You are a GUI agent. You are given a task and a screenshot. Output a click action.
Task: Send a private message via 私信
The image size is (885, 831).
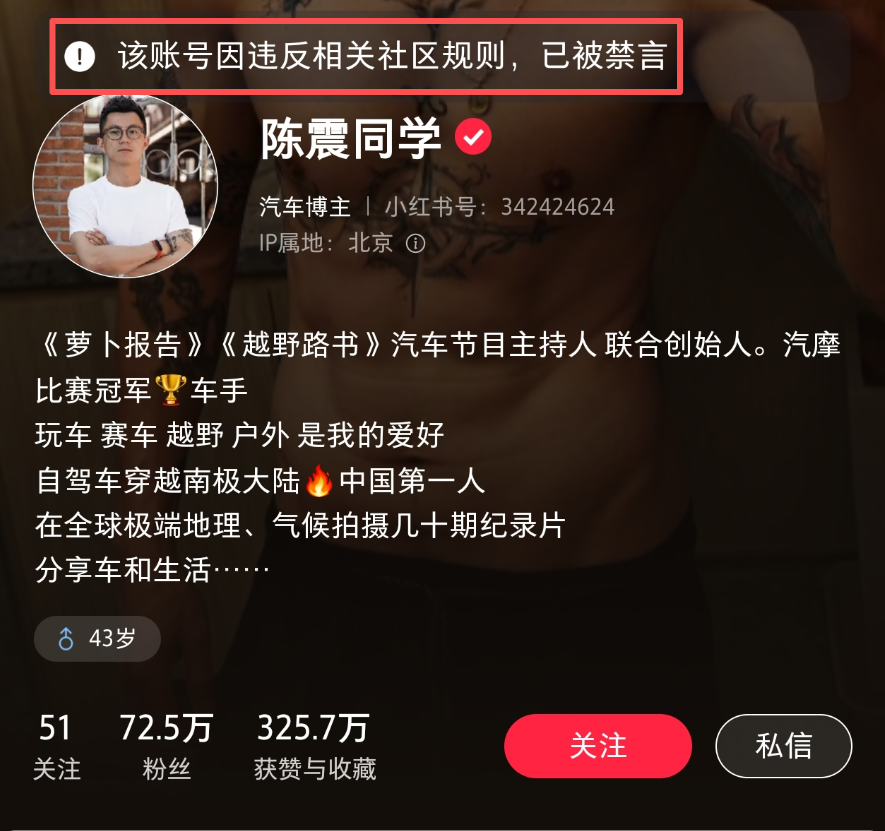tap(783, 746)
